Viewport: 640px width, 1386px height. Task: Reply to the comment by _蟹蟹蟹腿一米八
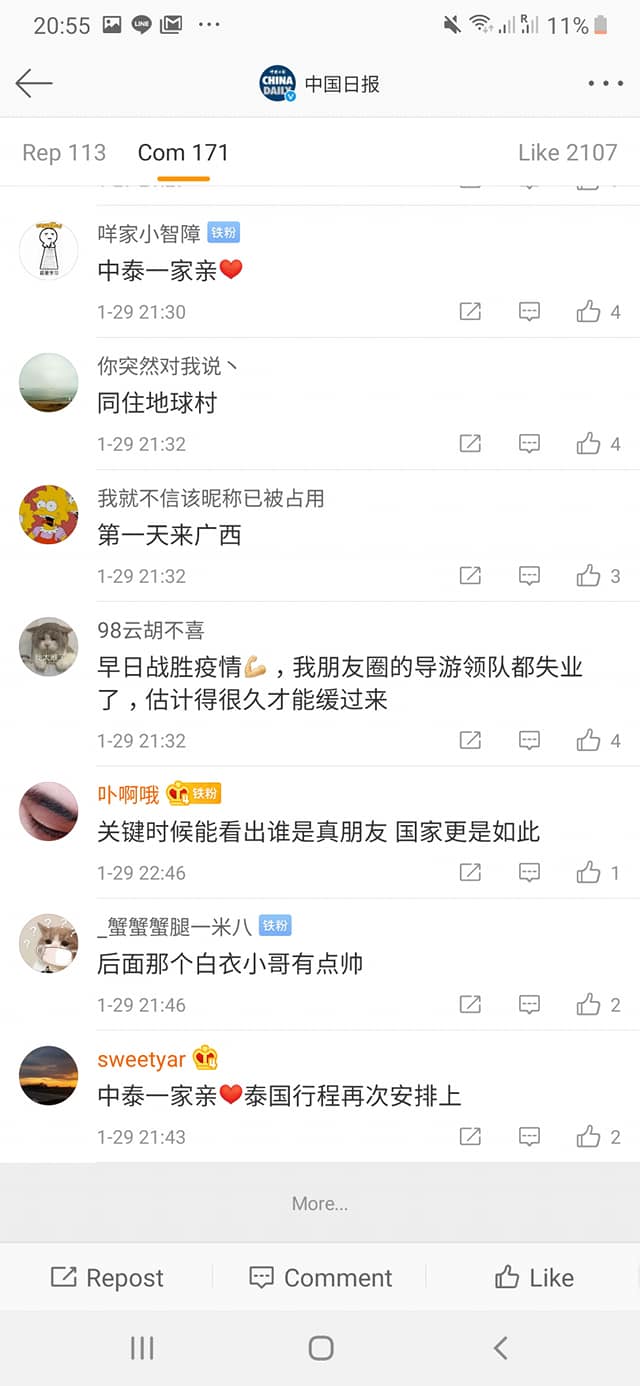click(x=529, y=1005)
